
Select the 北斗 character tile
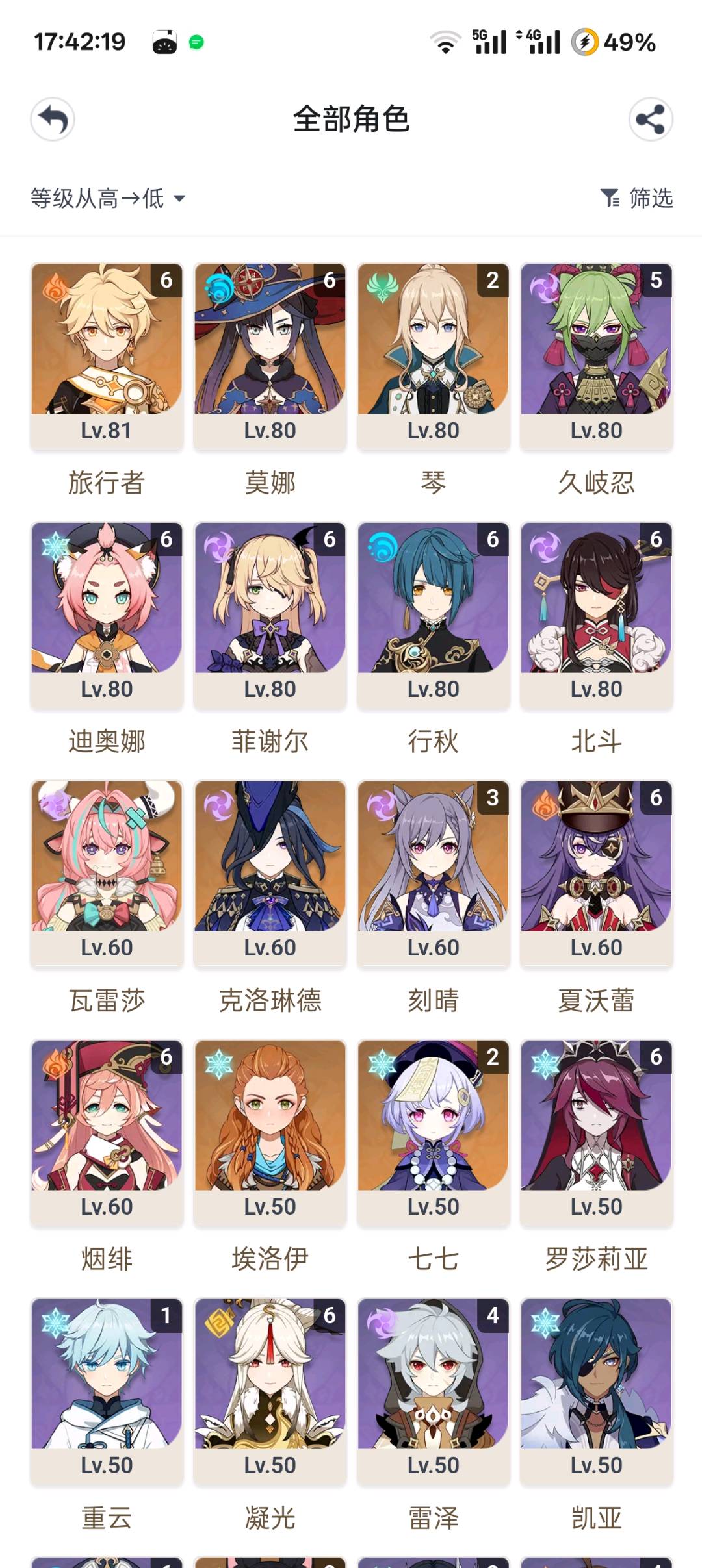pyautogui.click(x=596, y=613)
